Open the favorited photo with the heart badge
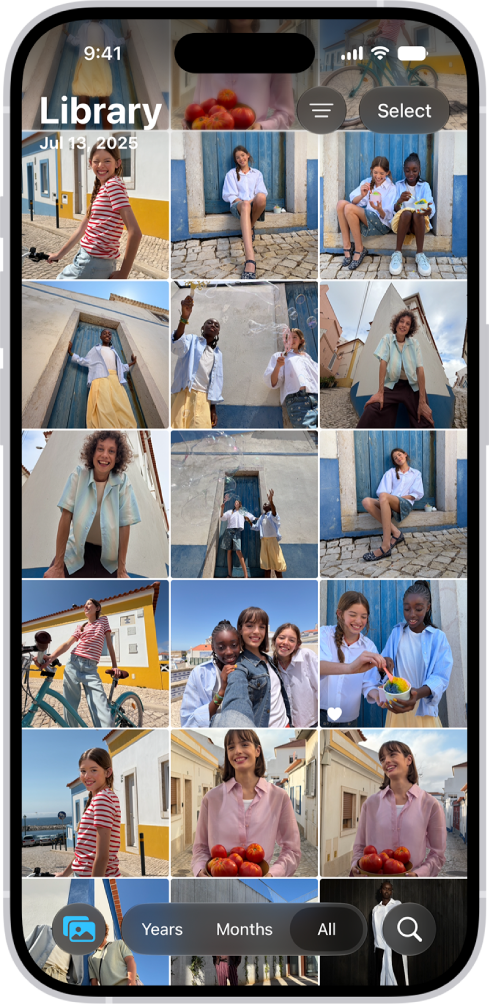The height and width of the screenshot is (1008, 490). coord(394,653)
